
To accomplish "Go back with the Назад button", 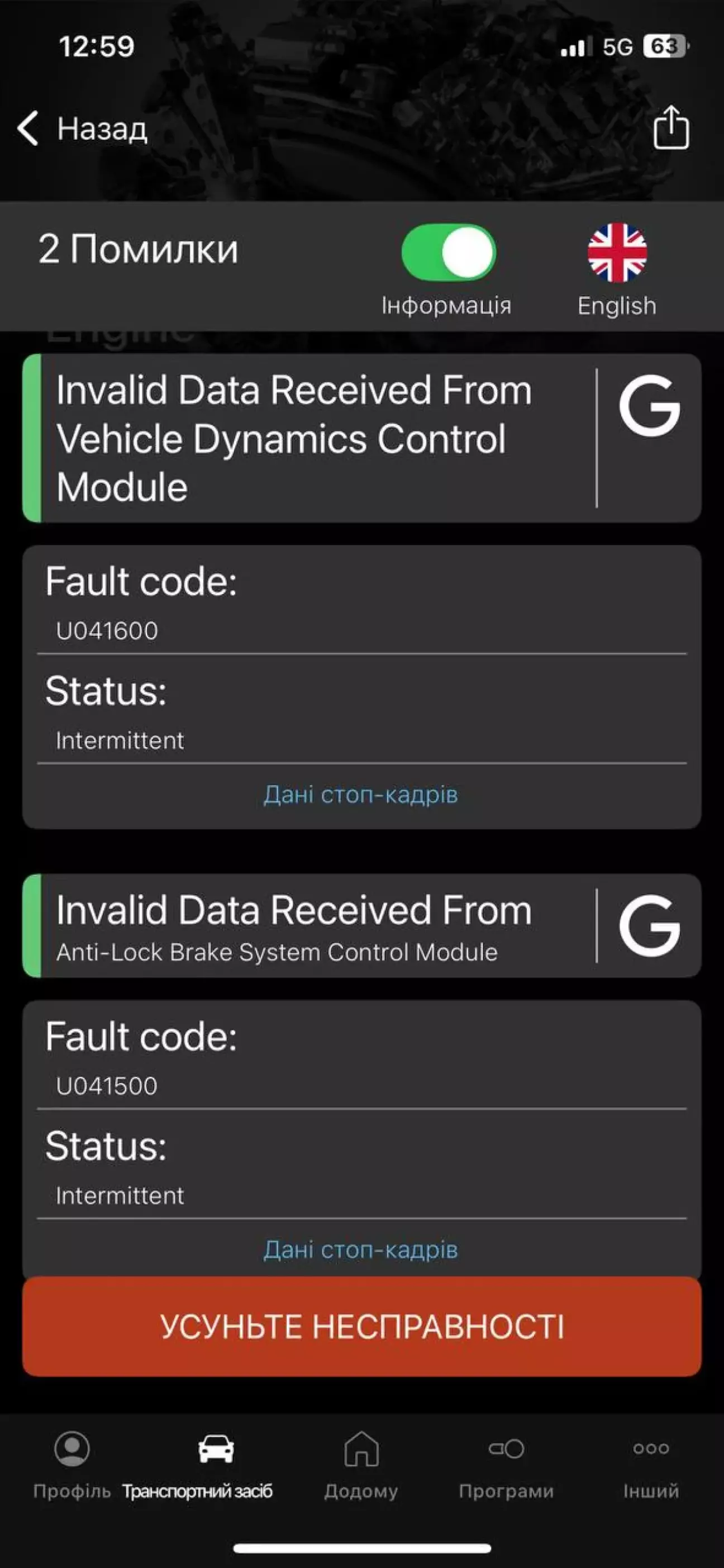I will coord(82,129).
